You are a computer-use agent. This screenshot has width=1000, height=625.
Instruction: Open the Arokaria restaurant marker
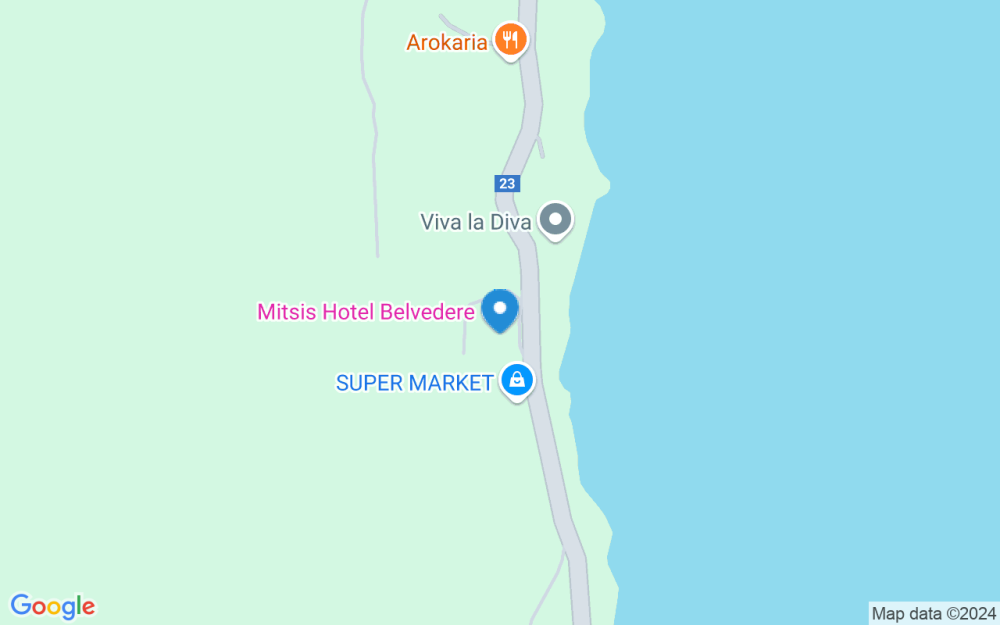click(x=511, y=40)
